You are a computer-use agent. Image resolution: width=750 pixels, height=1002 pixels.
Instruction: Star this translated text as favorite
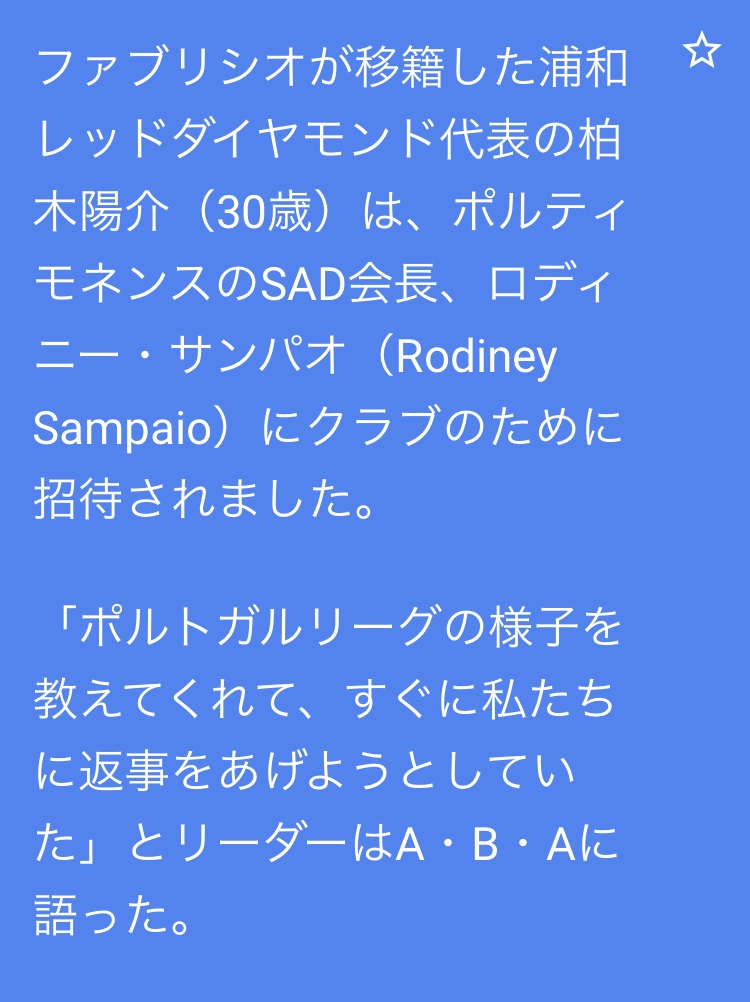701,50
